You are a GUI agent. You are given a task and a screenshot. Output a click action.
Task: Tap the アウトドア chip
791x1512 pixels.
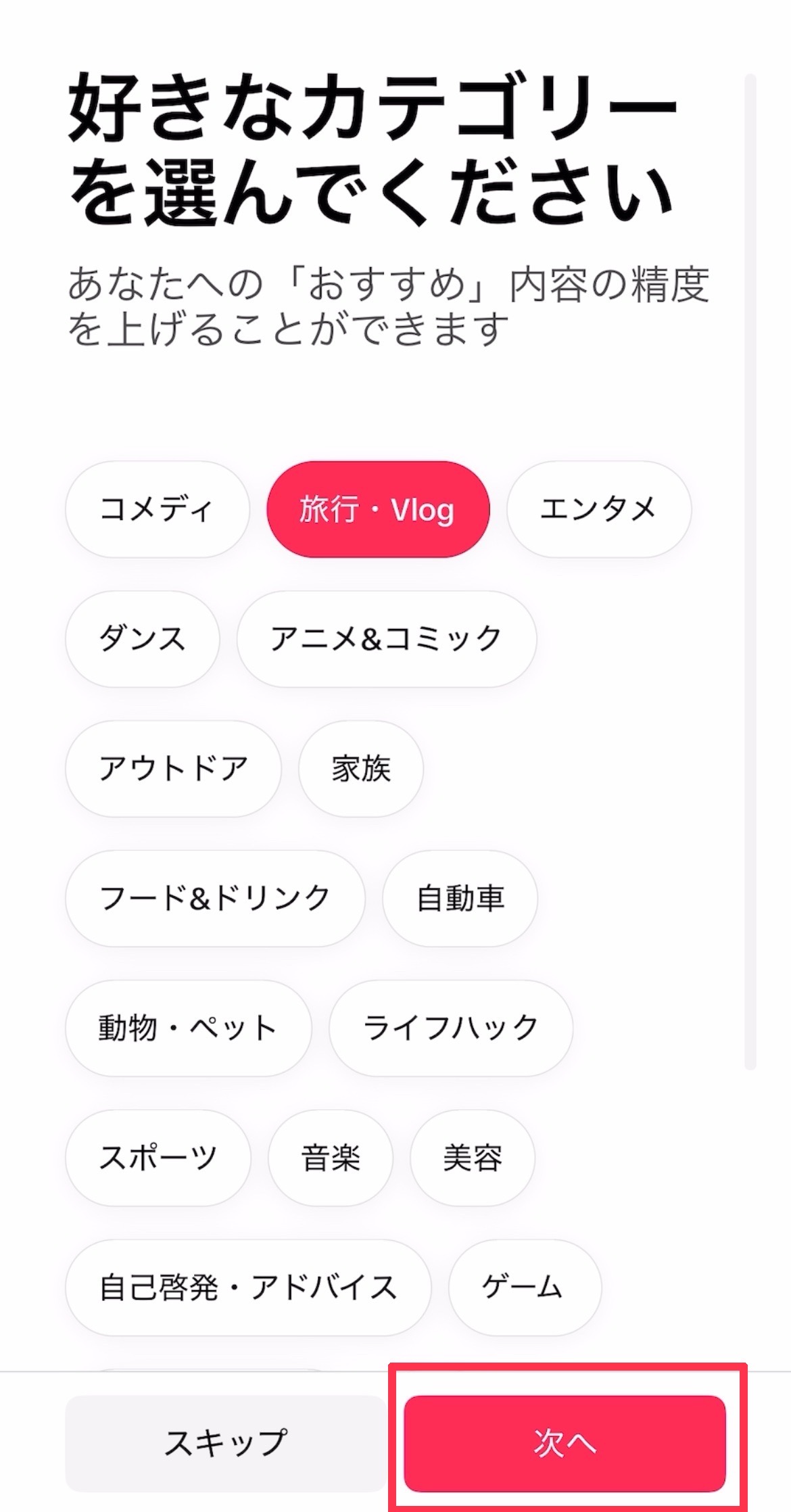173,769
